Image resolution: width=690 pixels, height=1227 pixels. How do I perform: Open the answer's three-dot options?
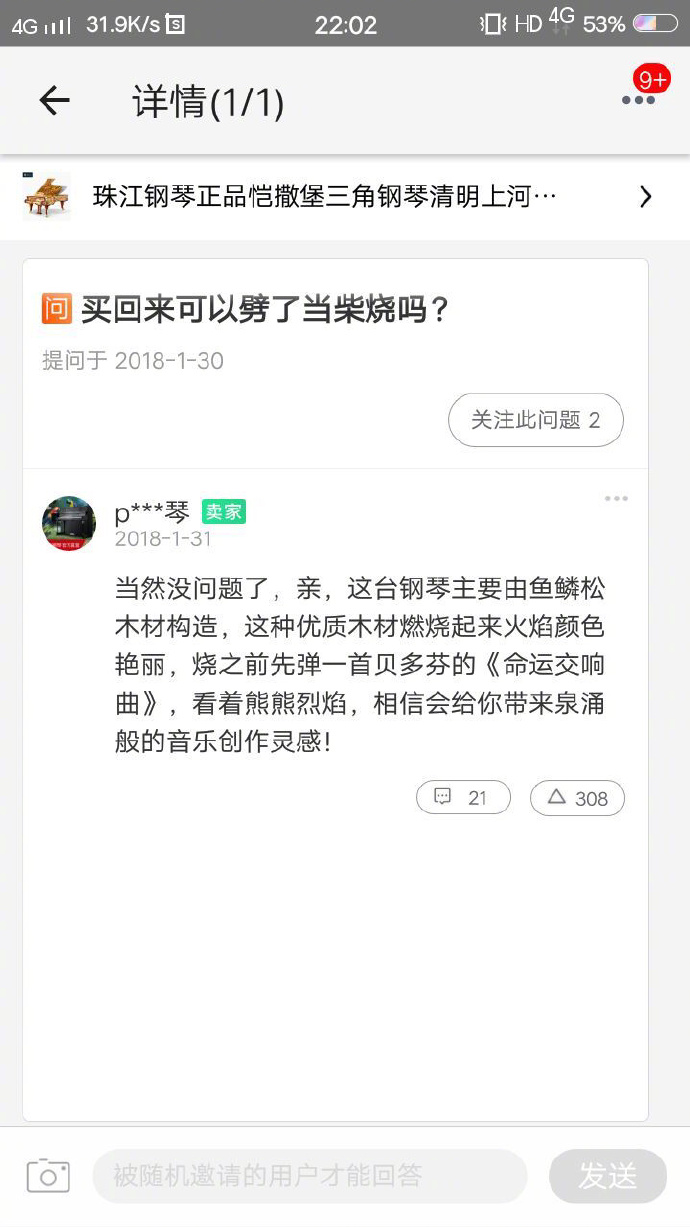616,498
